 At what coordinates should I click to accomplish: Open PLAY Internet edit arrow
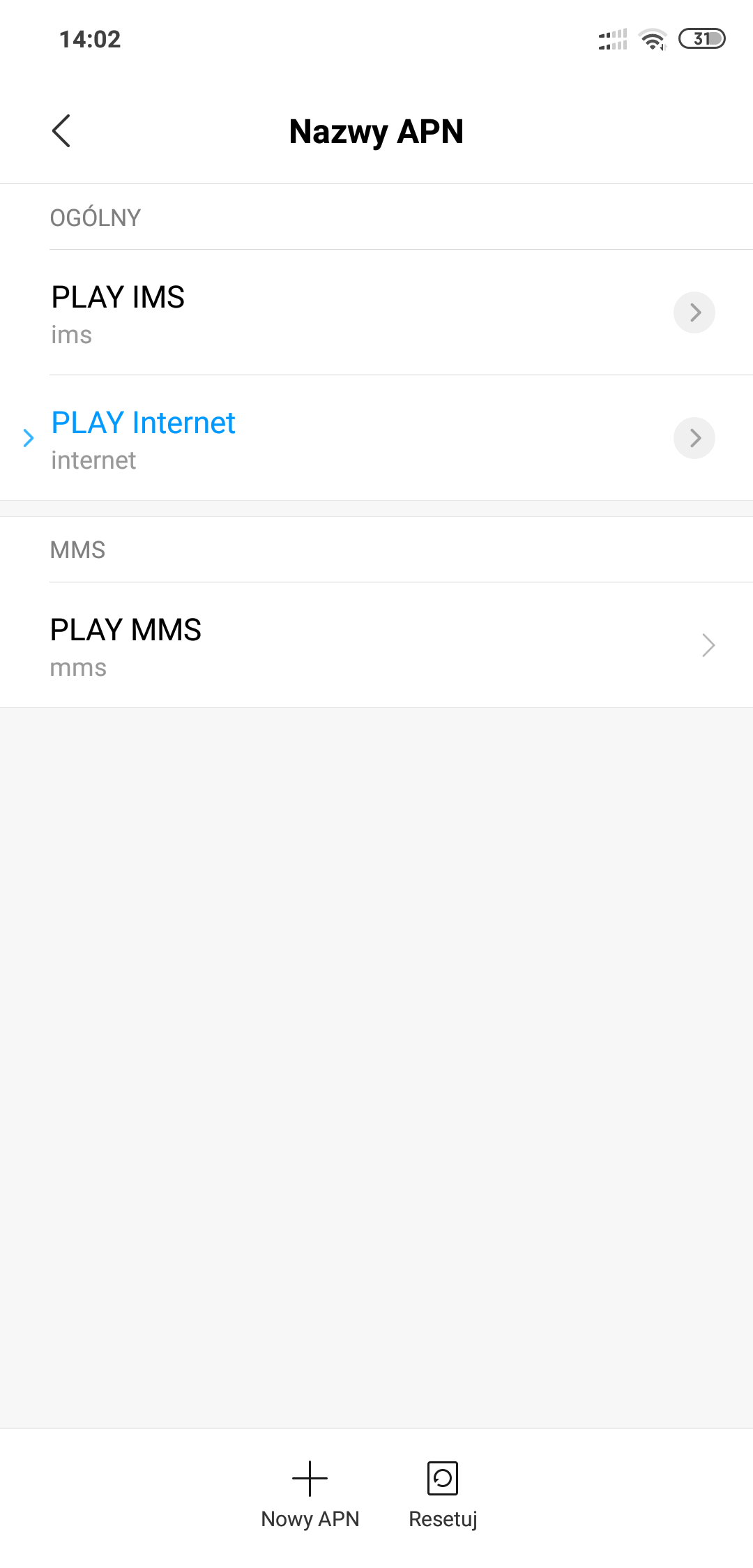click(x=694, y=438)
